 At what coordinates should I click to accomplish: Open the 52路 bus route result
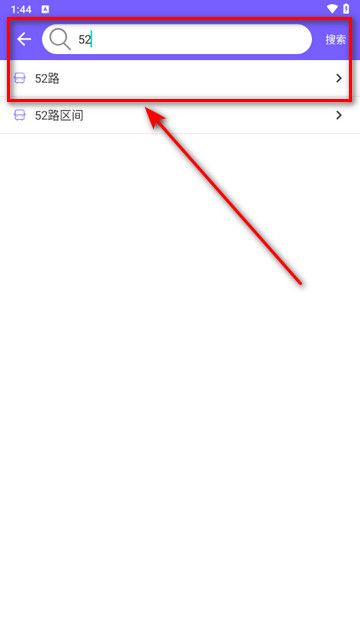pos(180,78)
